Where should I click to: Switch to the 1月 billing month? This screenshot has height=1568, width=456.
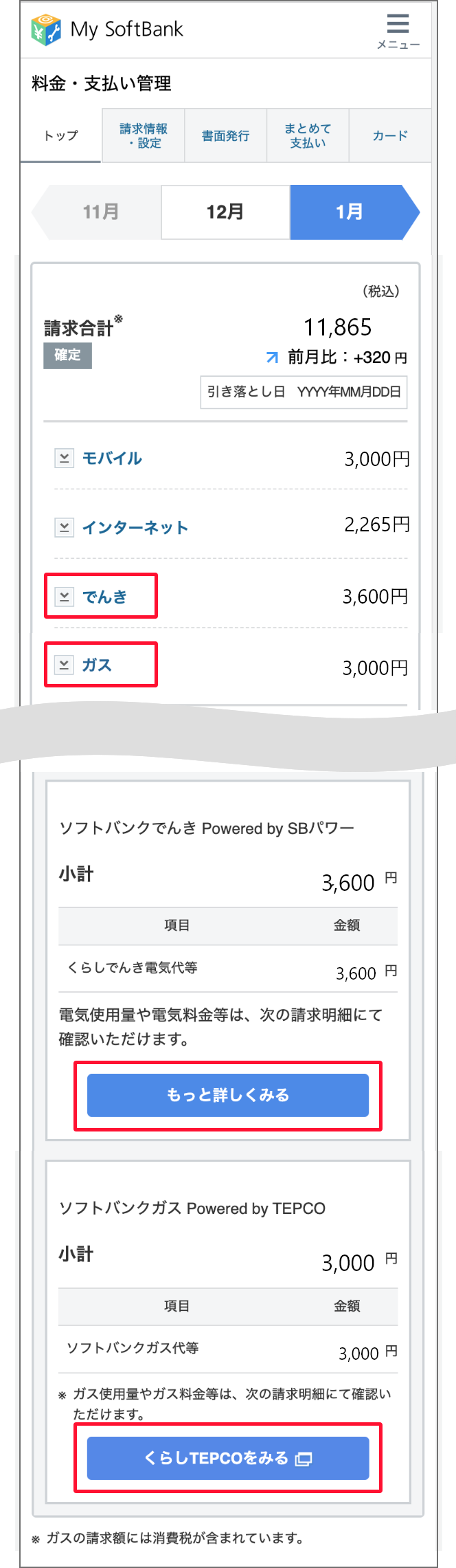[x=349, y=212]
